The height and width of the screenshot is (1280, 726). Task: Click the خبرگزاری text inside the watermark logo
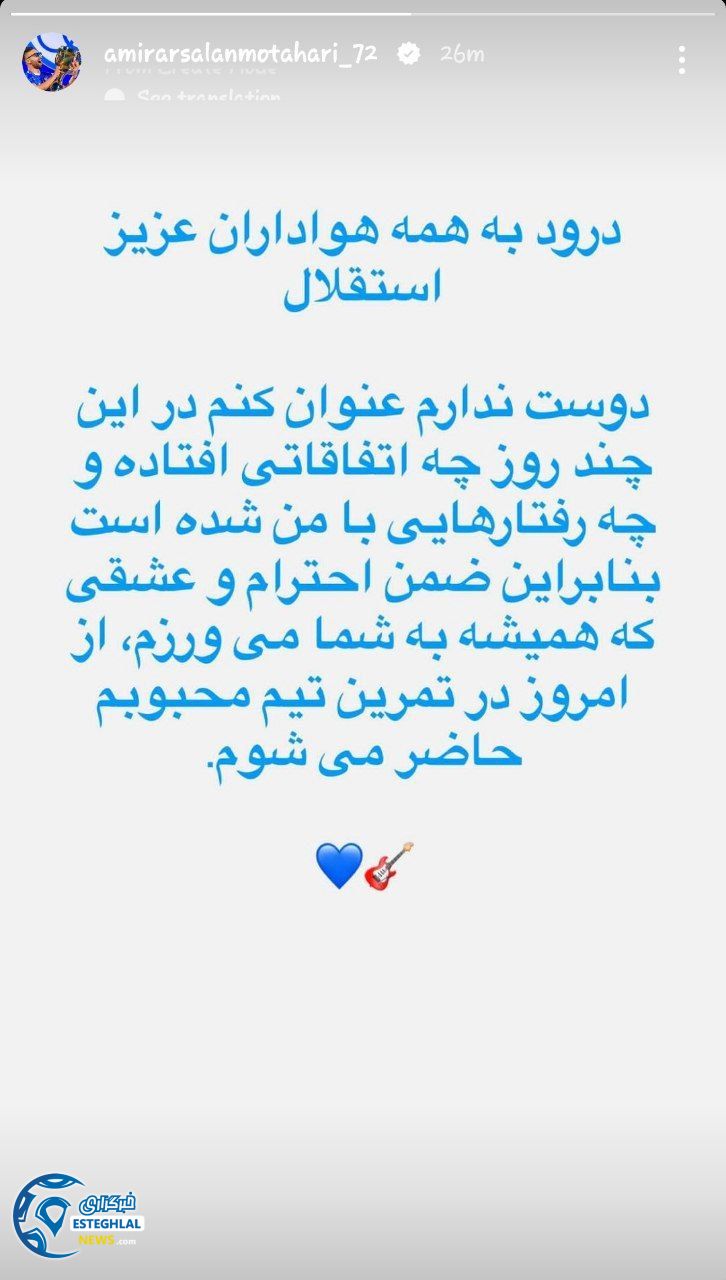110,1204
